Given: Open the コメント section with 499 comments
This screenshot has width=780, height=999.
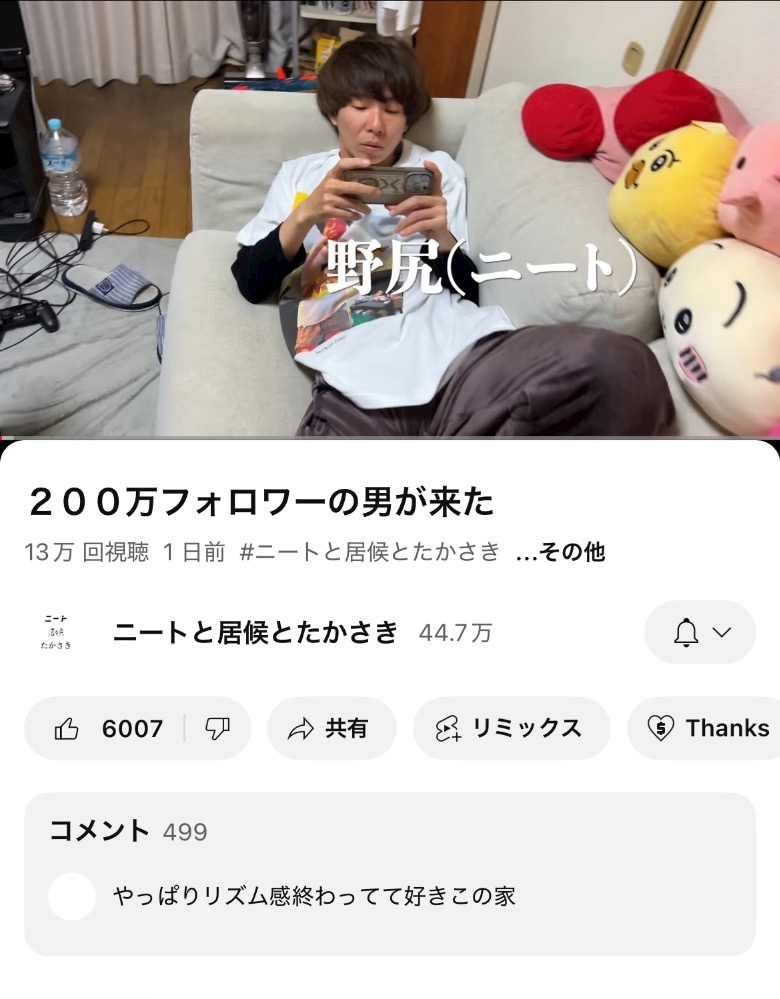Looking at the screenshot, I should 390,874.
